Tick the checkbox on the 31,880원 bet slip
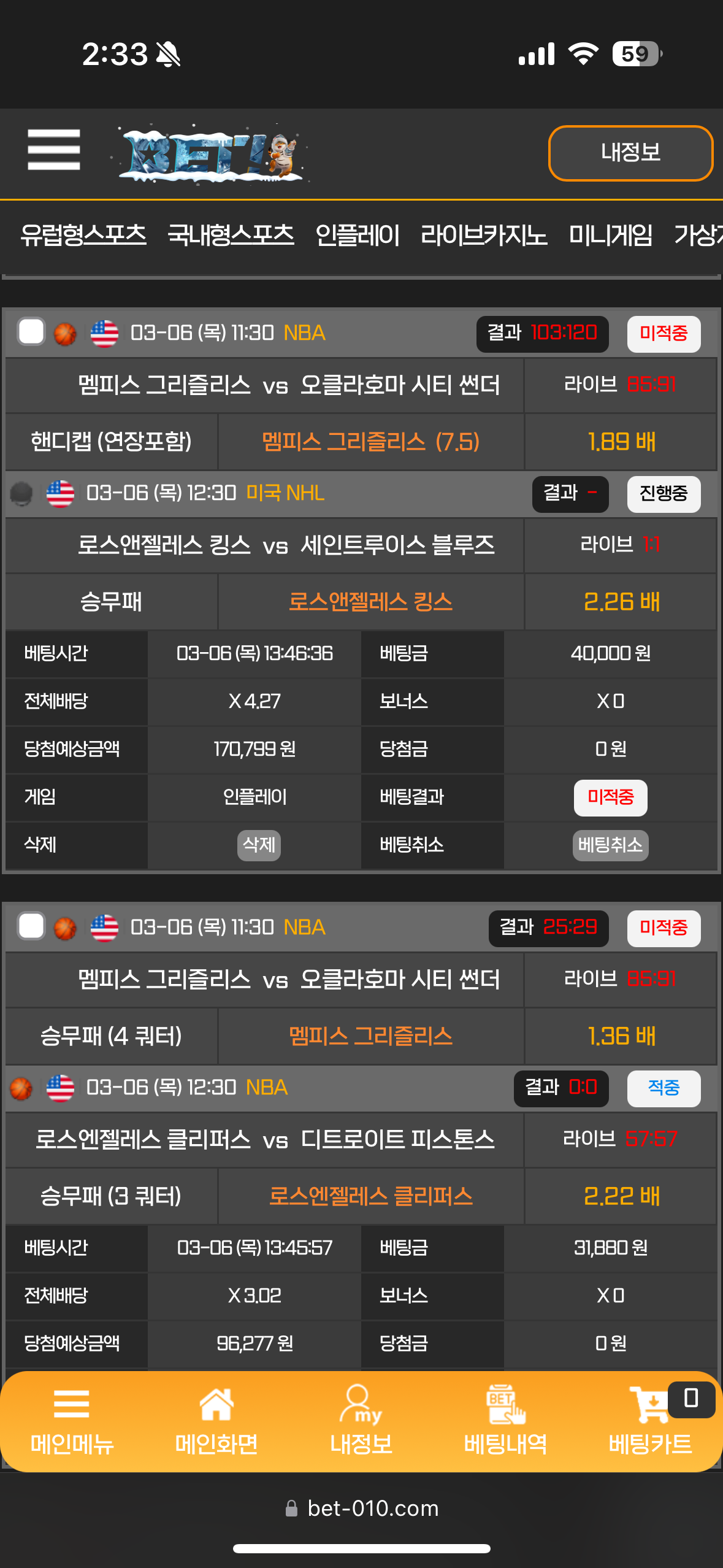723x1568 pixels. click(31, 926)
